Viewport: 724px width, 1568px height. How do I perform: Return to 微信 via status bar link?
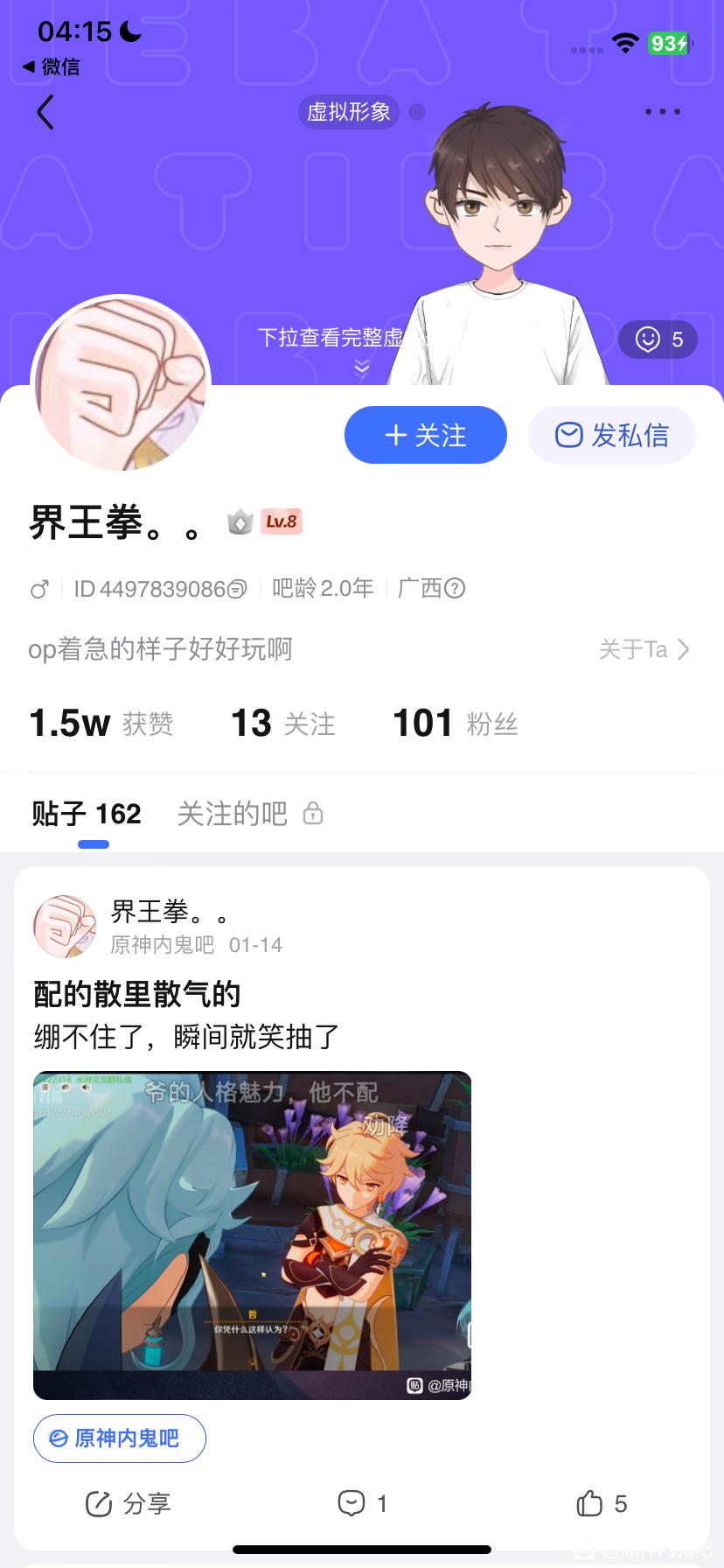click(51, 66)
